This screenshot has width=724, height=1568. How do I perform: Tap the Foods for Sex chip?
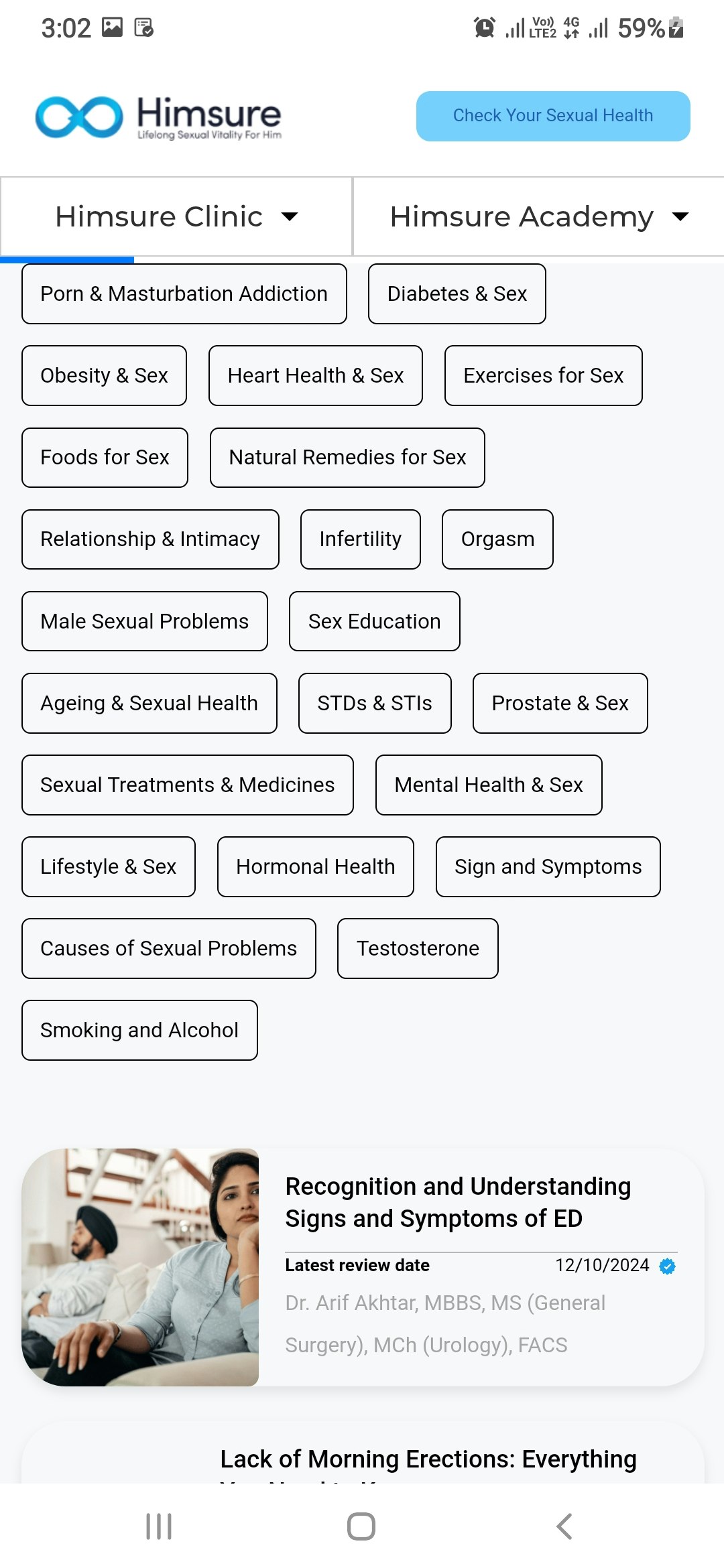[x=105, y=457]
